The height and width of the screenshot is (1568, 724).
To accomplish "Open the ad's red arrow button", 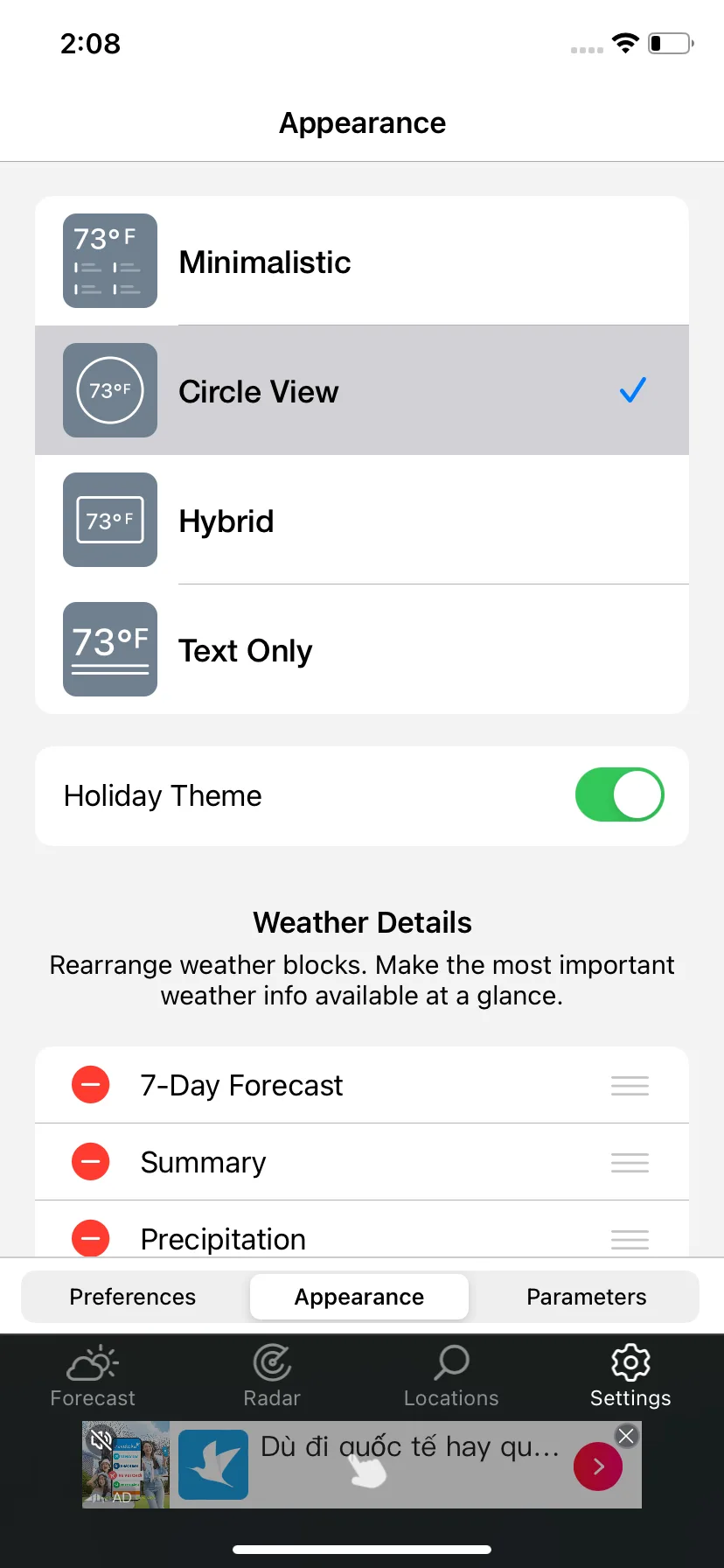I will (598, 1466).
